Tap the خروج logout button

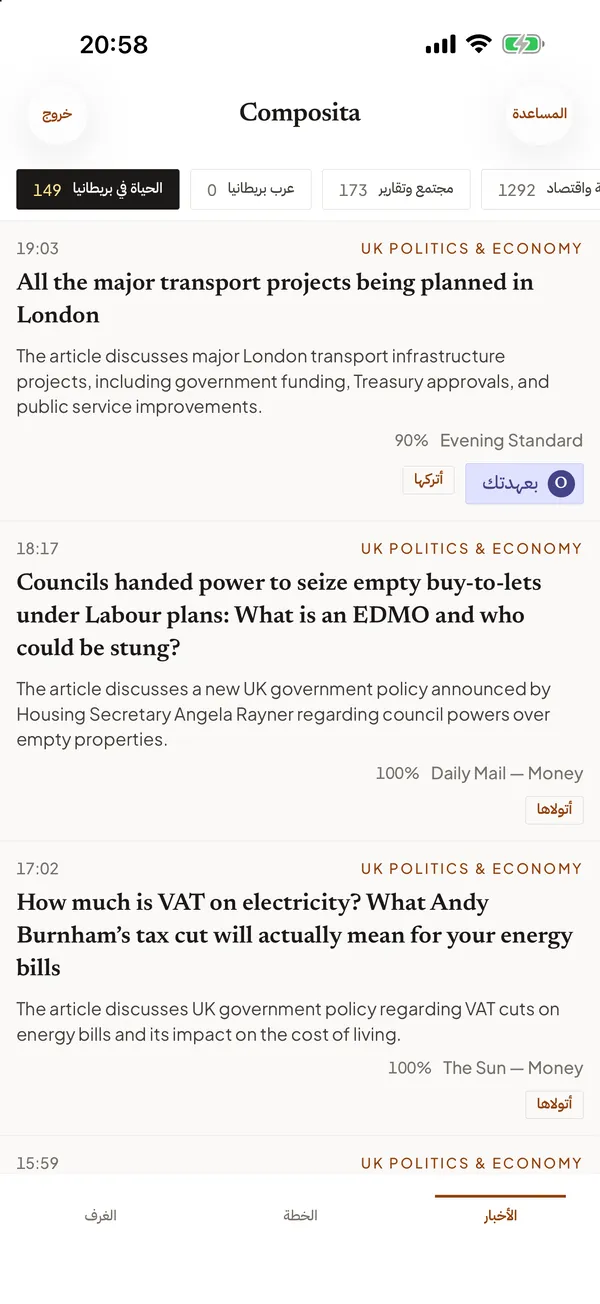click(57, 114)
